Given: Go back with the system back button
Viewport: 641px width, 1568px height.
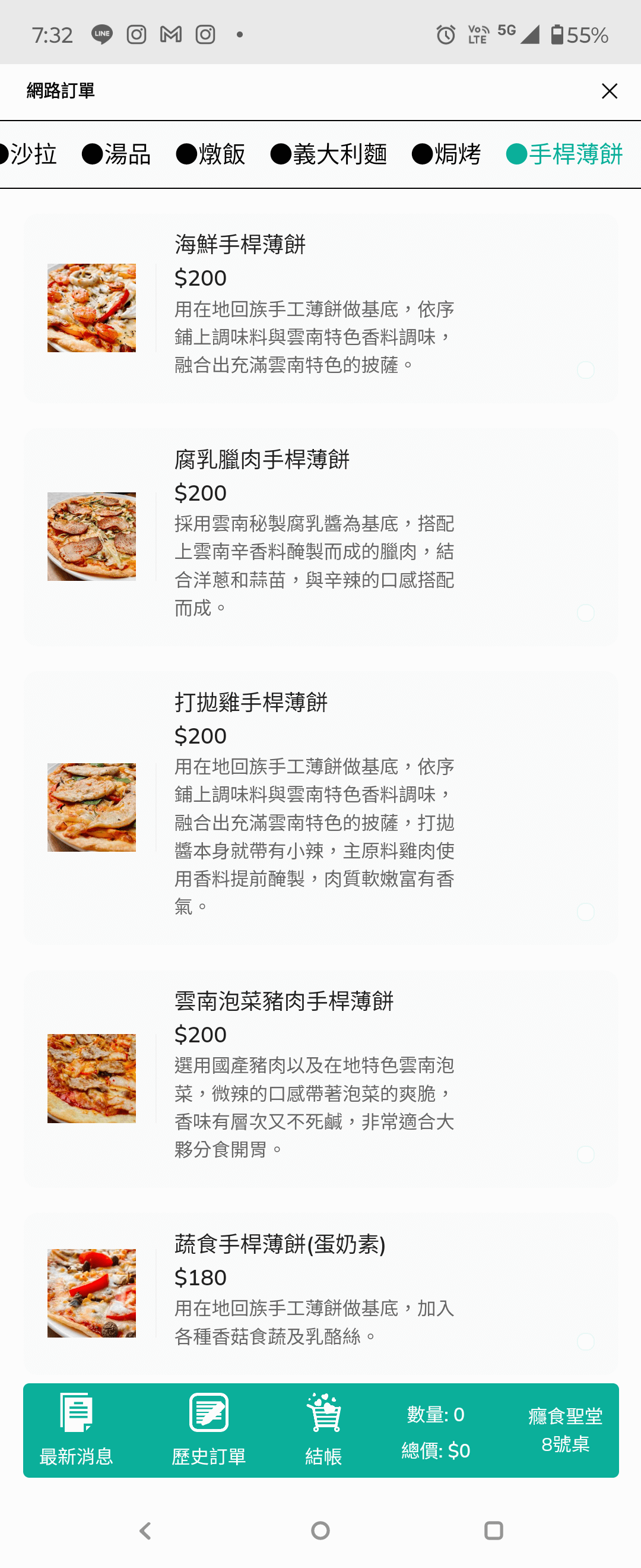Looking at the screenshot, I should pos(145,1530).
